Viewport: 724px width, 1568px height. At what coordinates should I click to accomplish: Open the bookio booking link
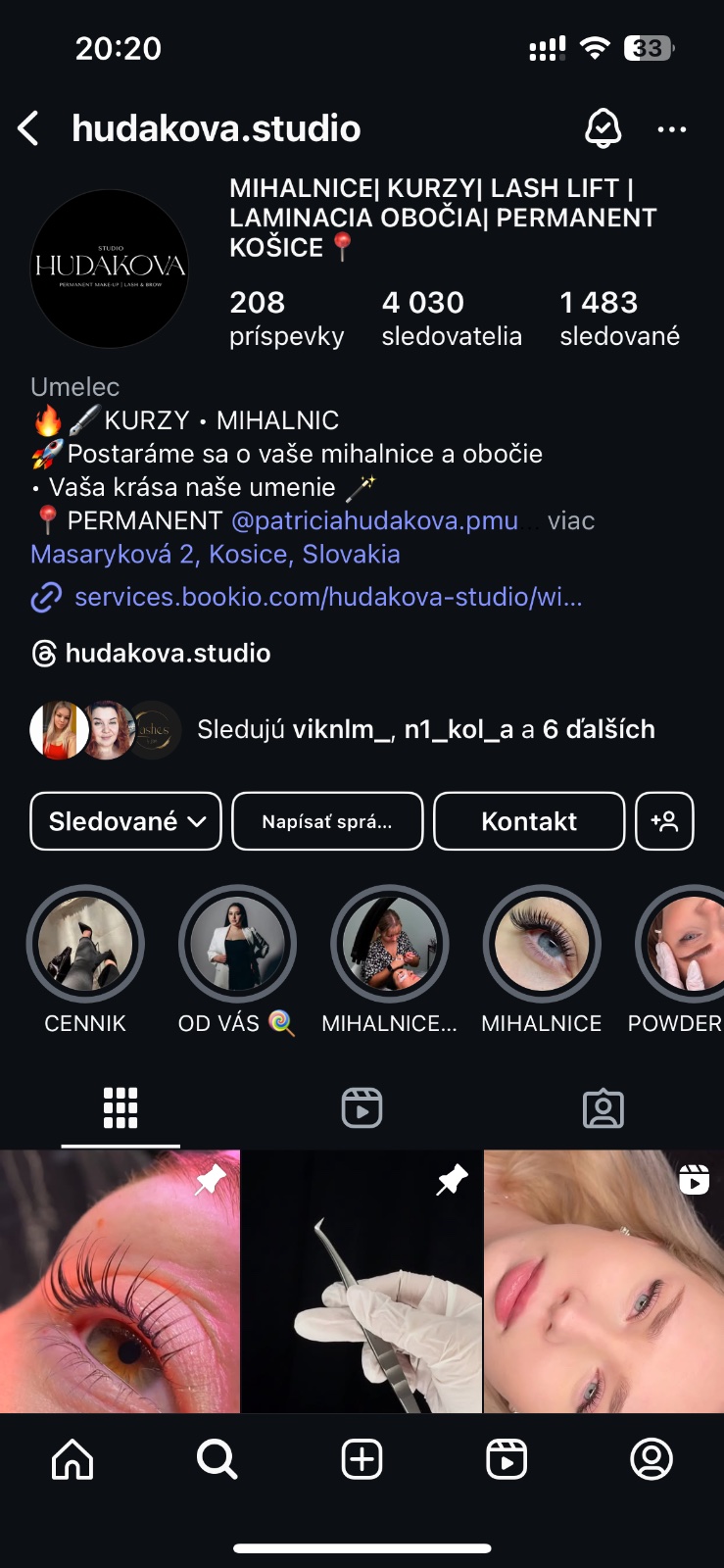coord(327,597)
